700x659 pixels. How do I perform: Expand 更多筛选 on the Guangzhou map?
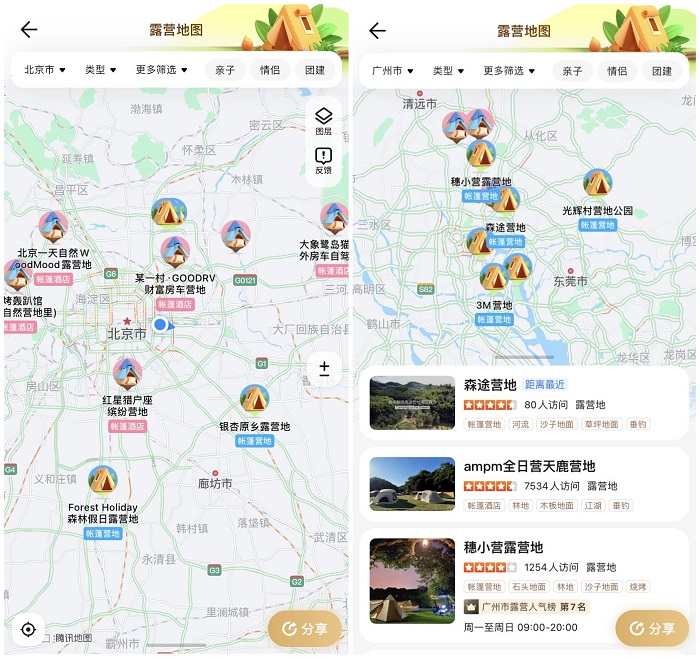[508, 71]
